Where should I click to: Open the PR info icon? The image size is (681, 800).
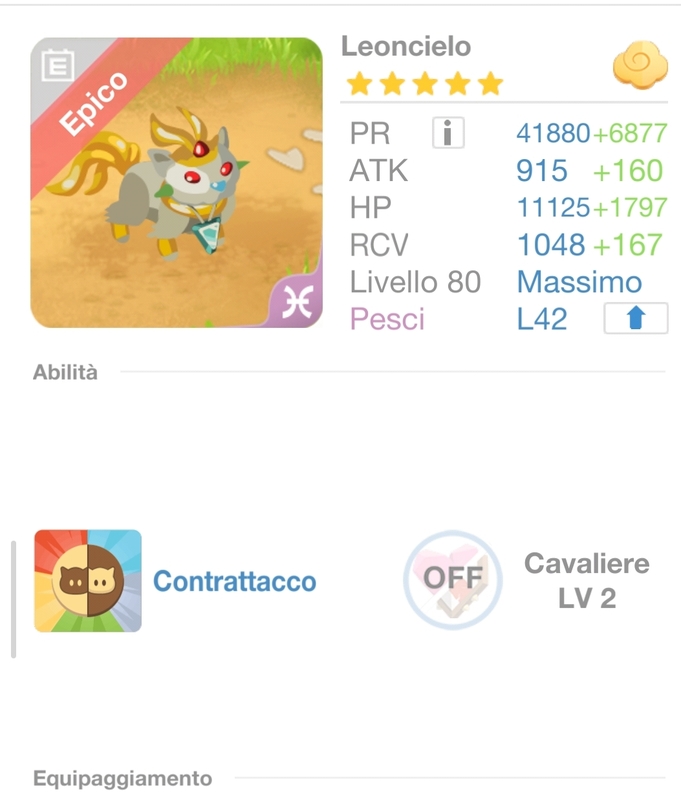448,133
